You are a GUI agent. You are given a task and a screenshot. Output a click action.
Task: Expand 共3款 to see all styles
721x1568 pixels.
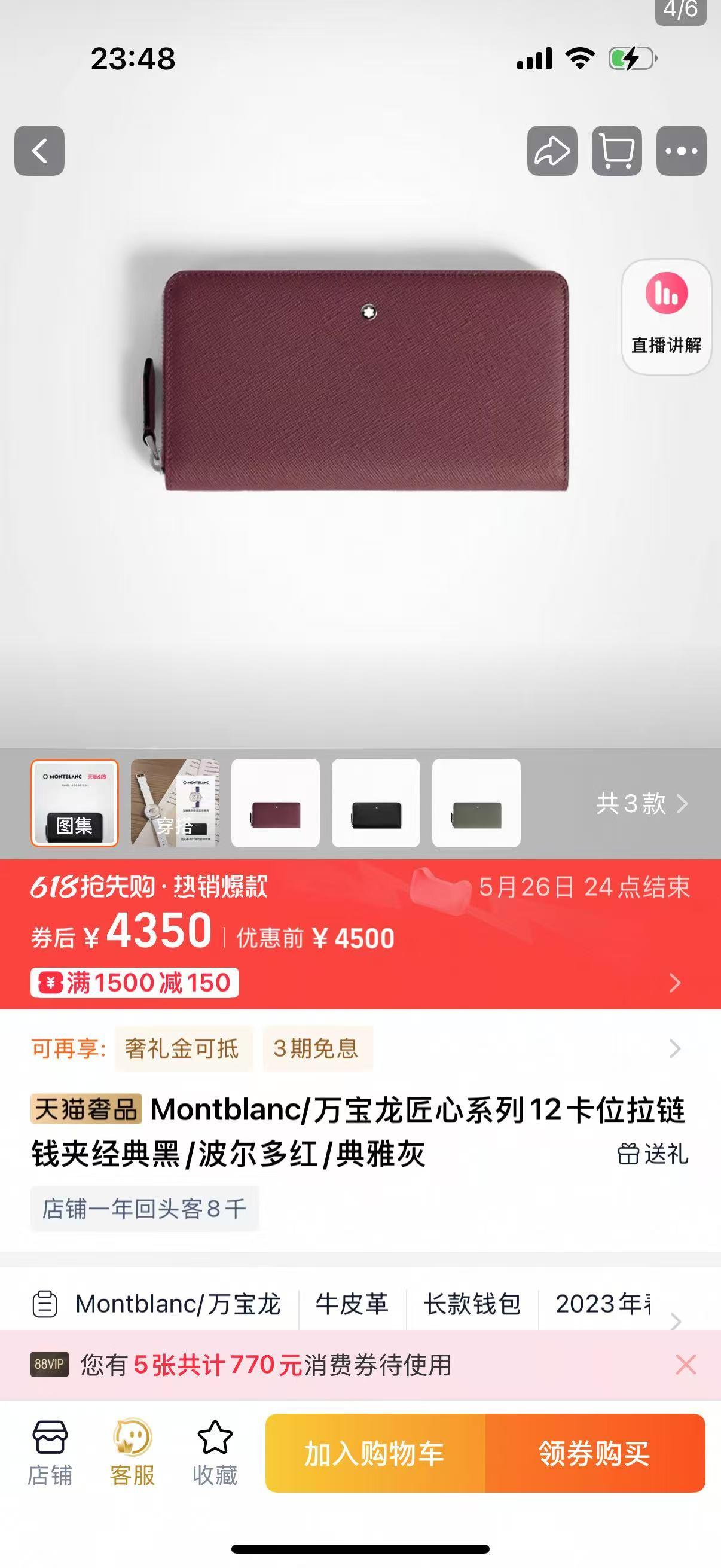click(641, 804)
